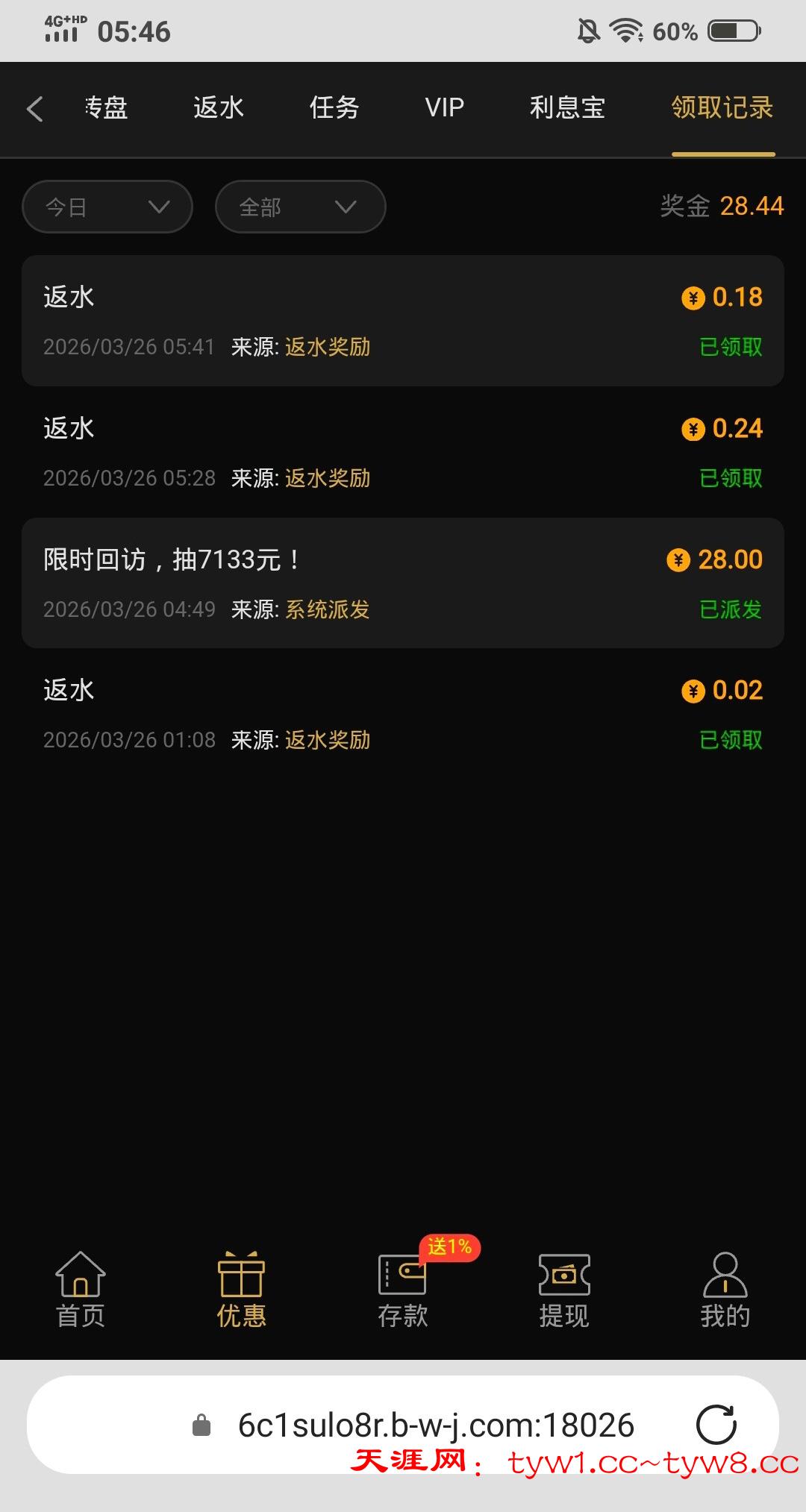
Task: Expand the 全部 type filter dropdown
Action: (x=300, y=207)
